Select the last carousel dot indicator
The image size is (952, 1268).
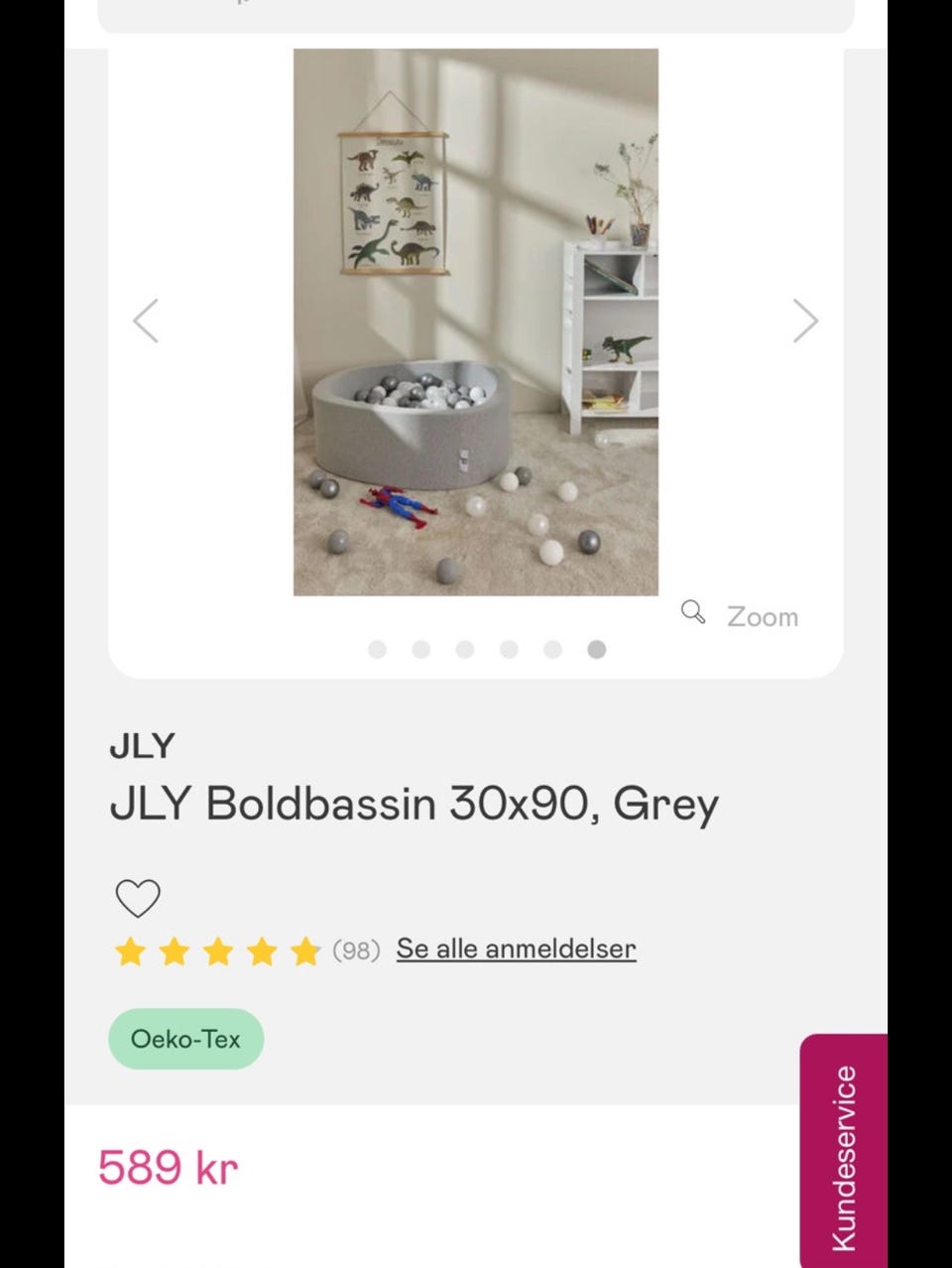tap(597, 650)
